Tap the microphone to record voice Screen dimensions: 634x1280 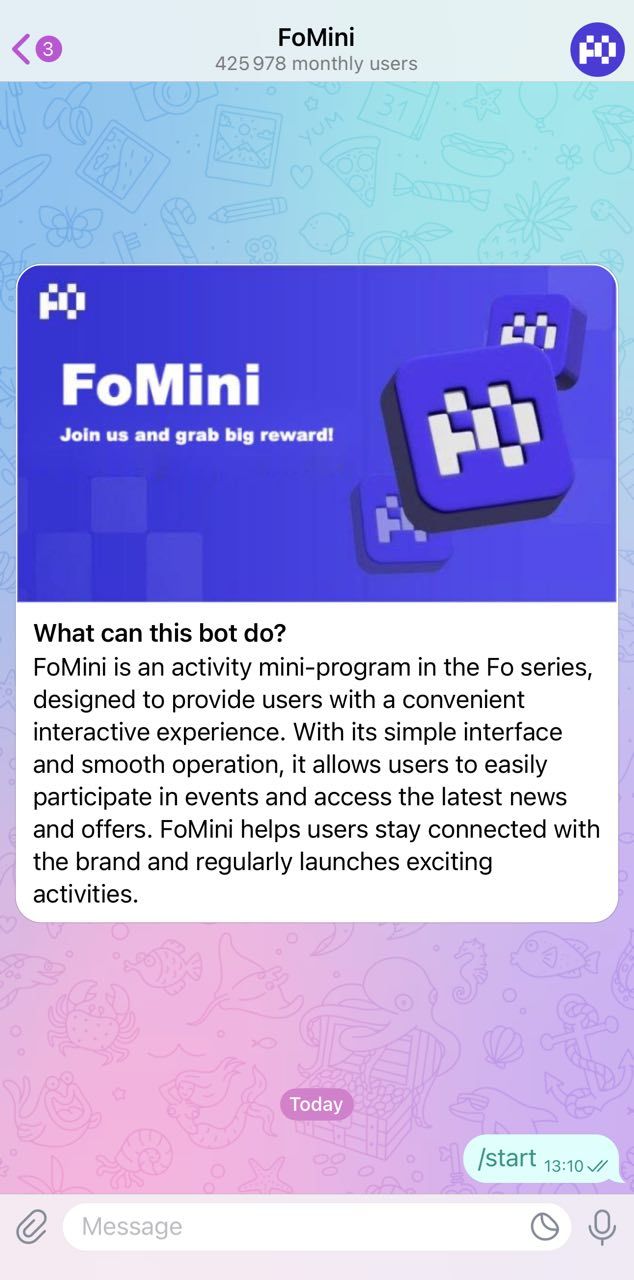point(602,1226)
